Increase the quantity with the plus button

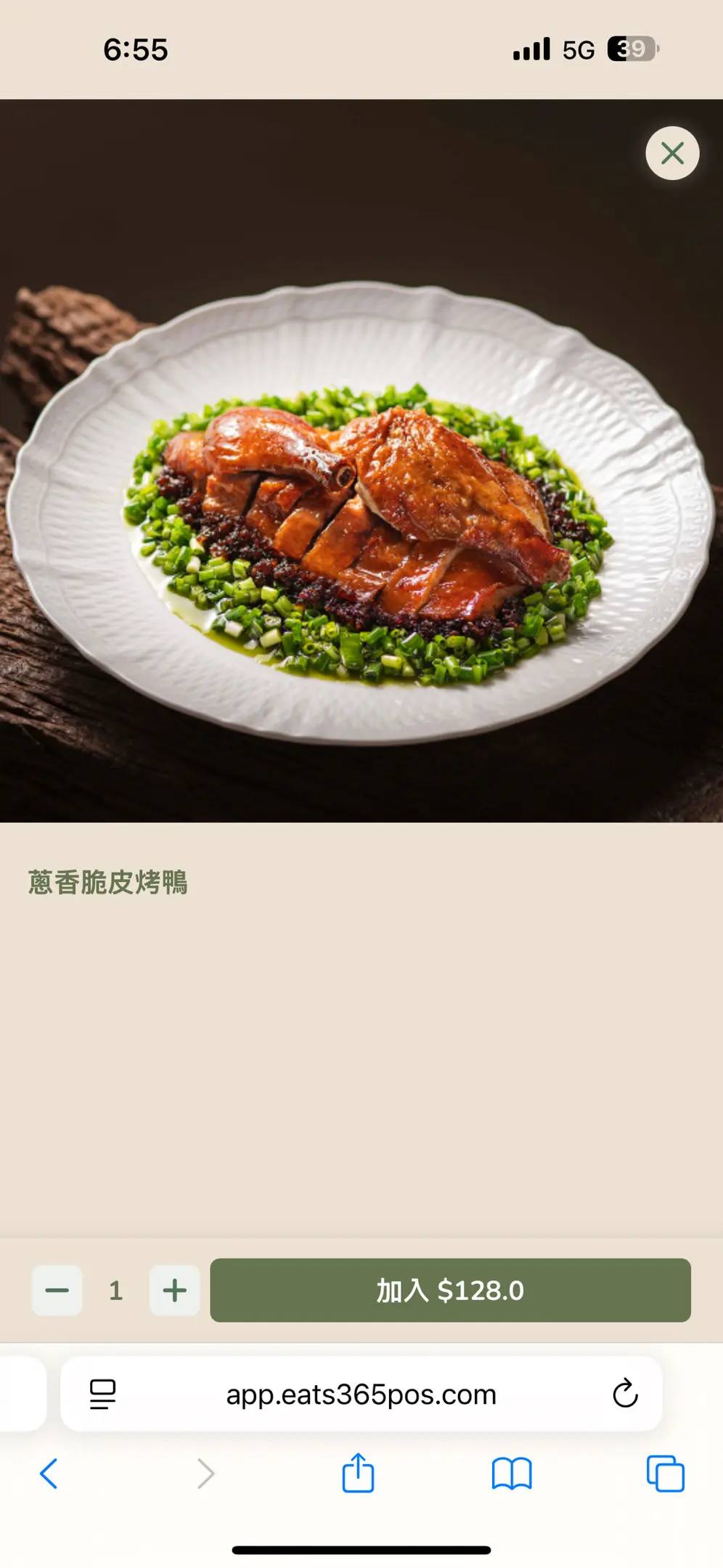point(174,1290)
